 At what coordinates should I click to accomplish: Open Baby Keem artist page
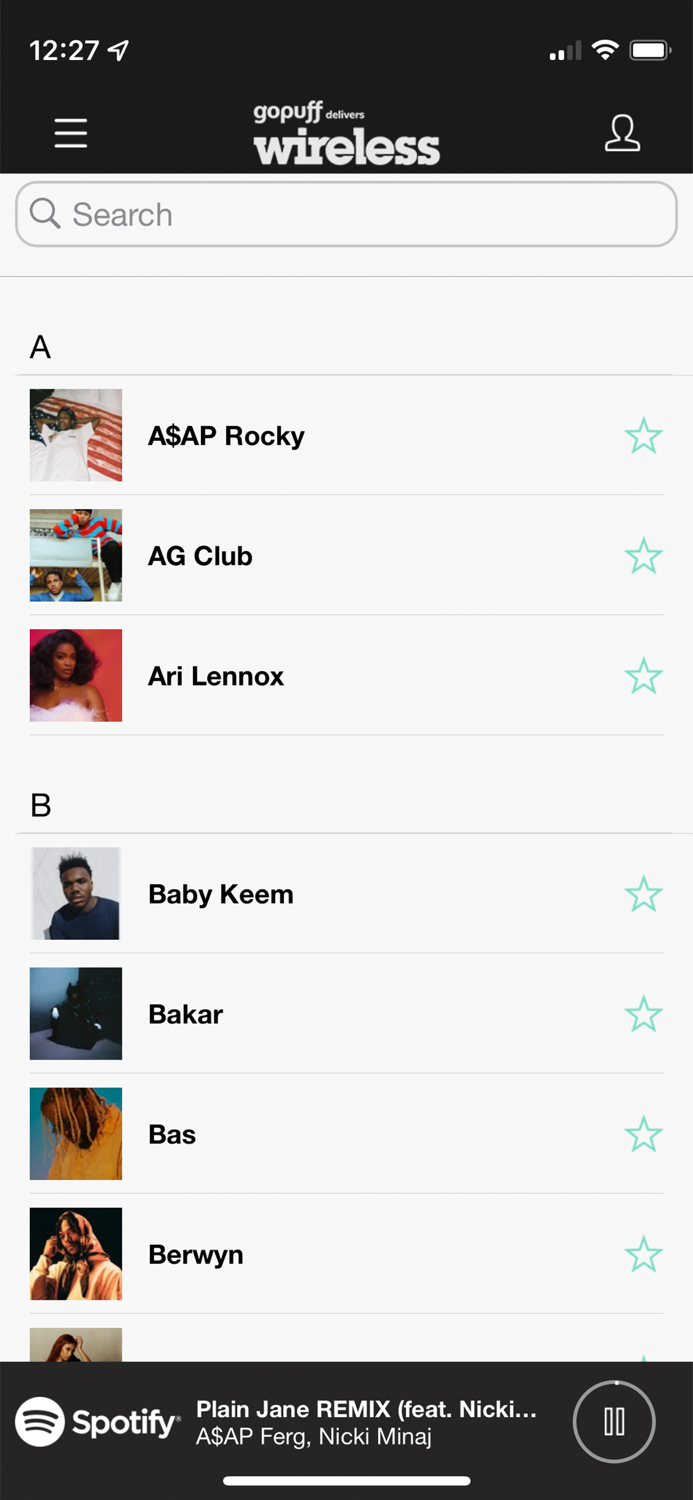click(221, 894)
